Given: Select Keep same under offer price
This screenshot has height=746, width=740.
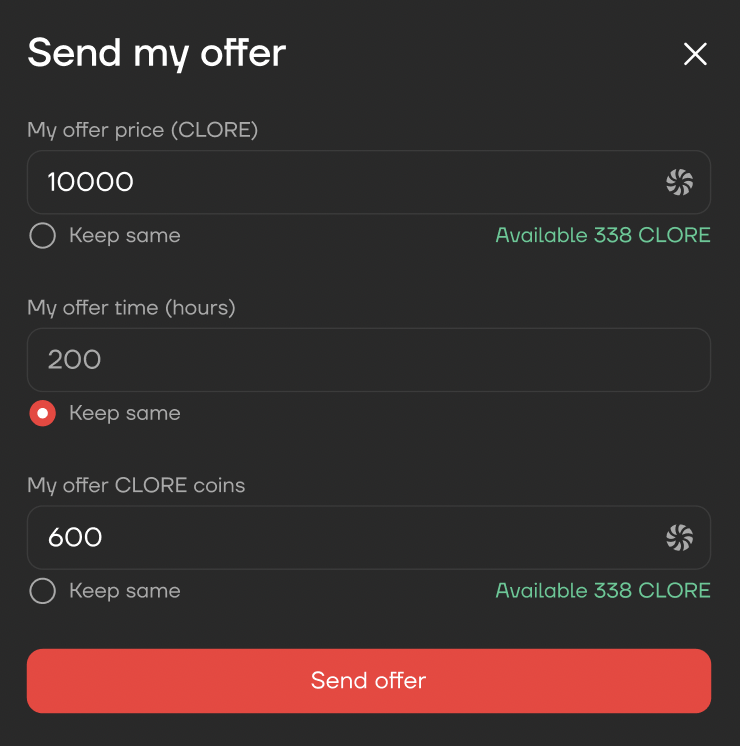Looking at the screenshot, I should point(42,236).
